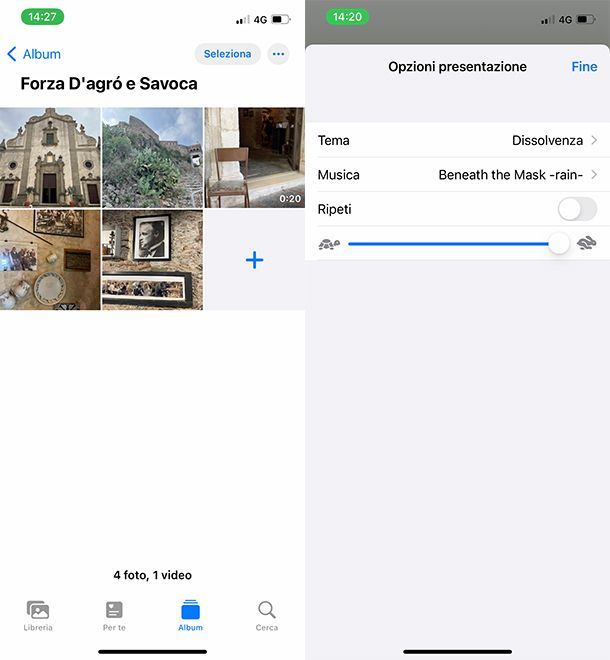Enable the Ripeti switch
The height and width of the screenshot is (660, 610).
(577, 209)
